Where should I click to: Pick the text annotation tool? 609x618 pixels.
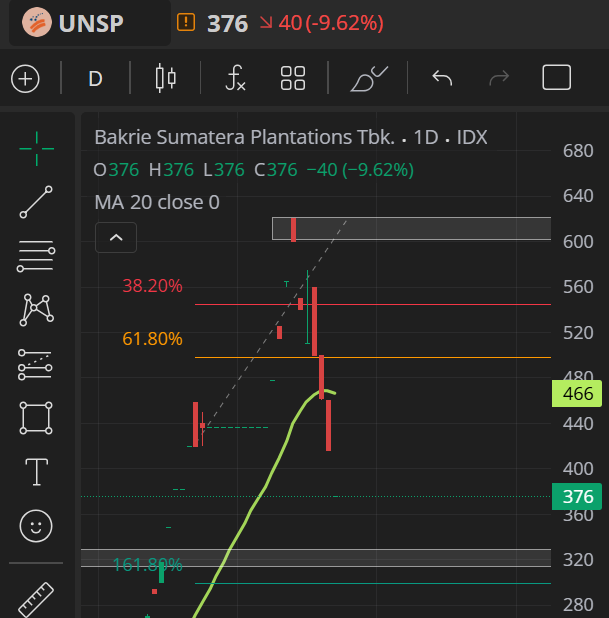click(x=37, y=471)
